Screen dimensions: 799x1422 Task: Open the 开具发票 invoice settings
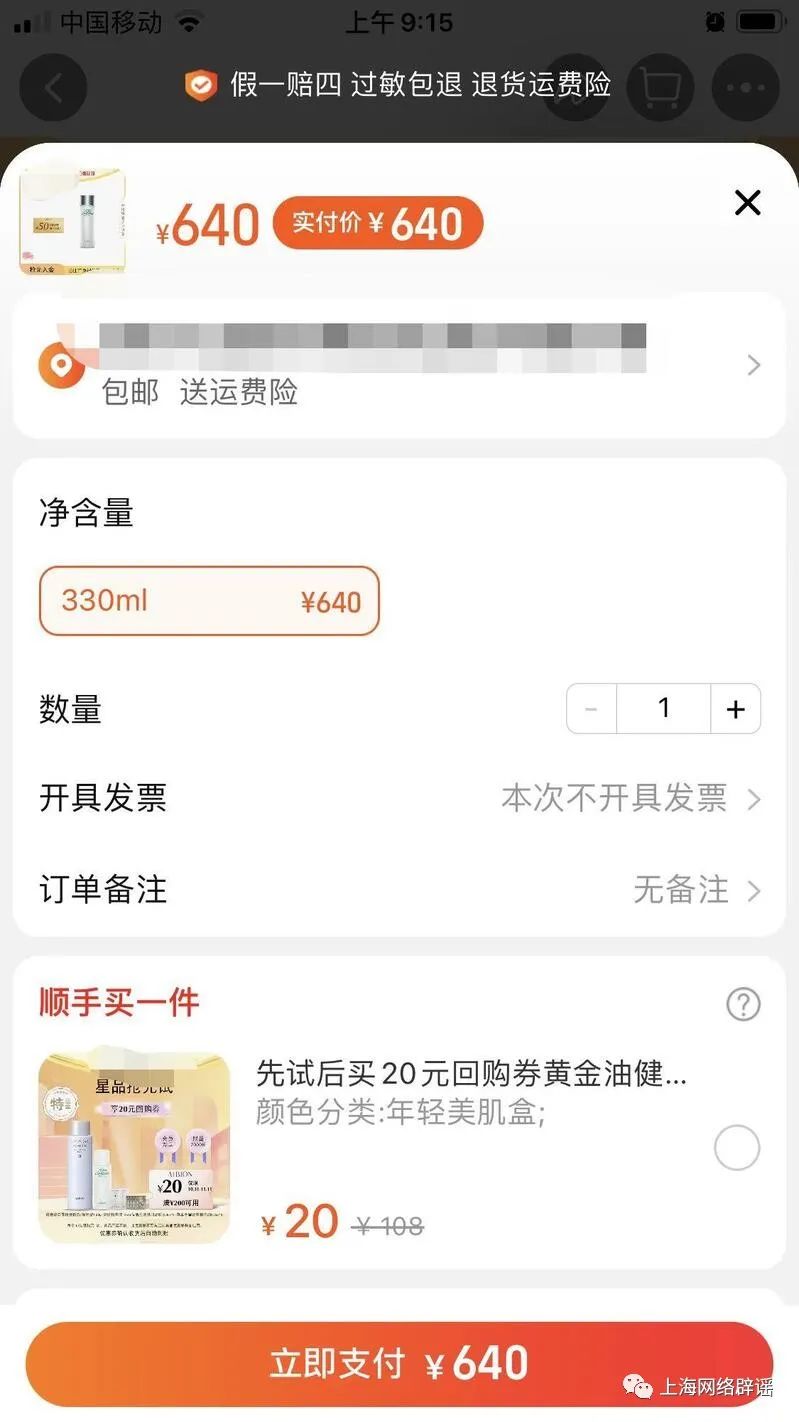[398, 798]
